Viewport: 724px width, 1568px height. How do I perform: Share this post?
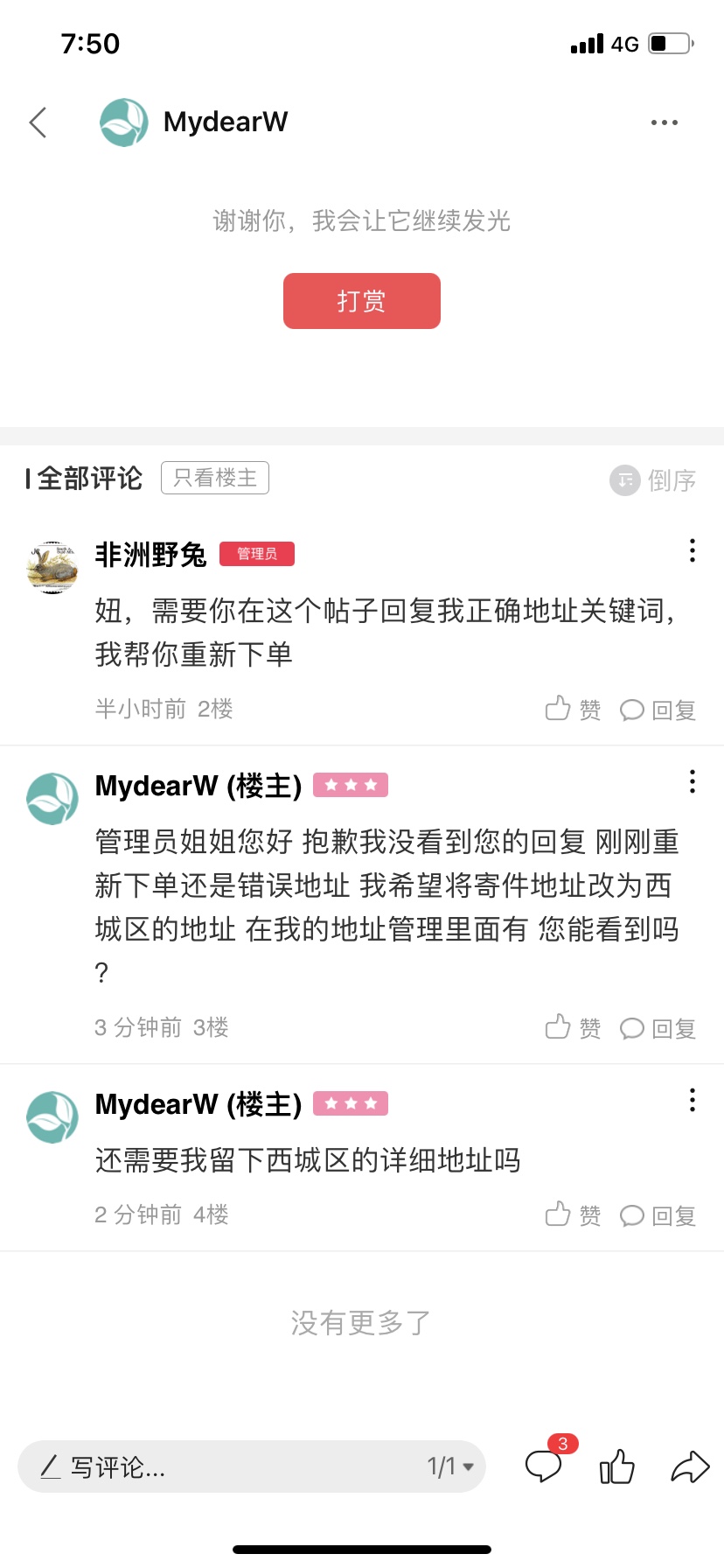(690, 1466)
